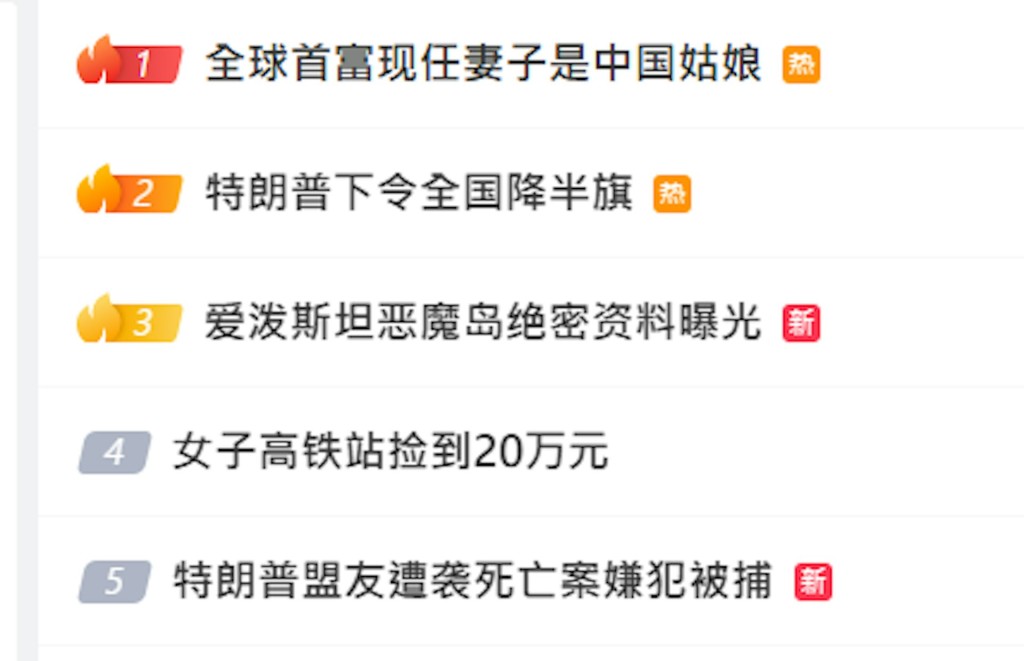Tap fifth topic 特朗普盟友遭袭死亡案嫌犯被捕
1024x661 pixels.
pyautogui.click(x=472, y=581)
